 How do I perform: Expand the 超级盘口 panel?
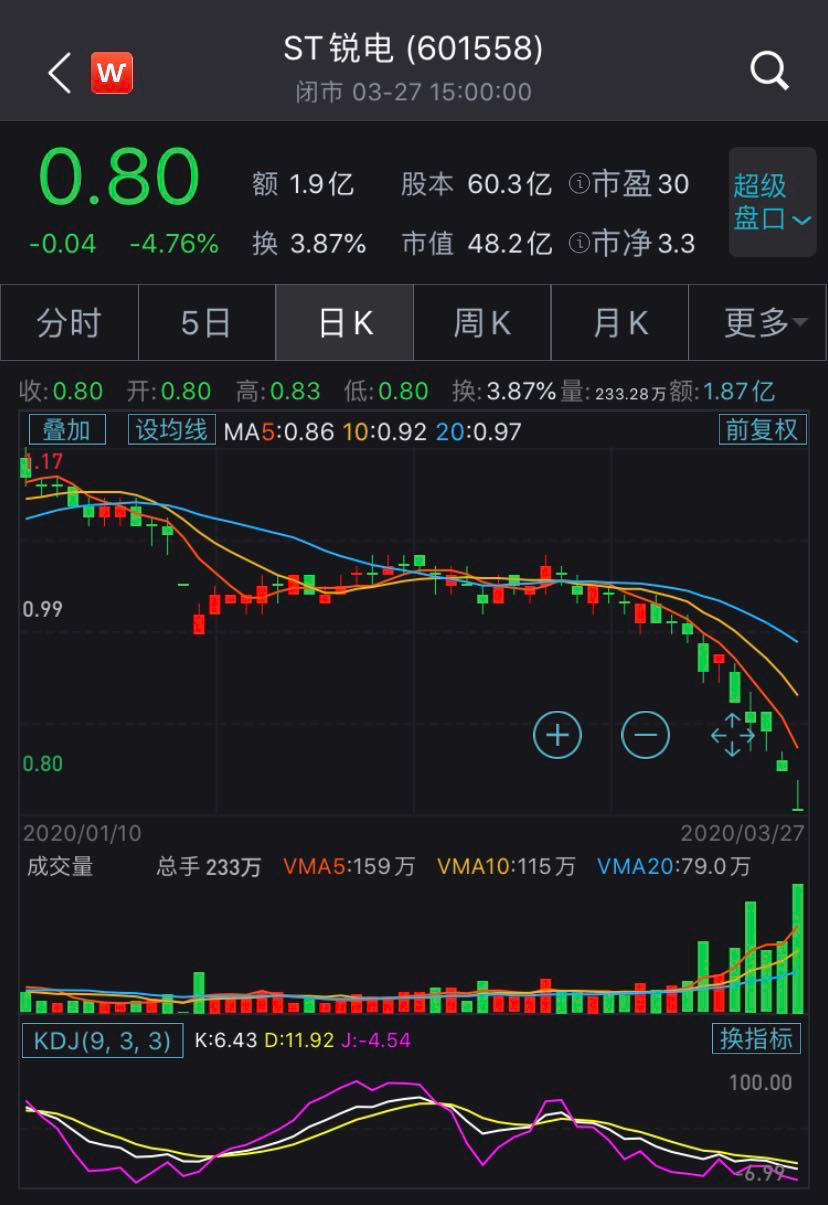click(772, 202)
